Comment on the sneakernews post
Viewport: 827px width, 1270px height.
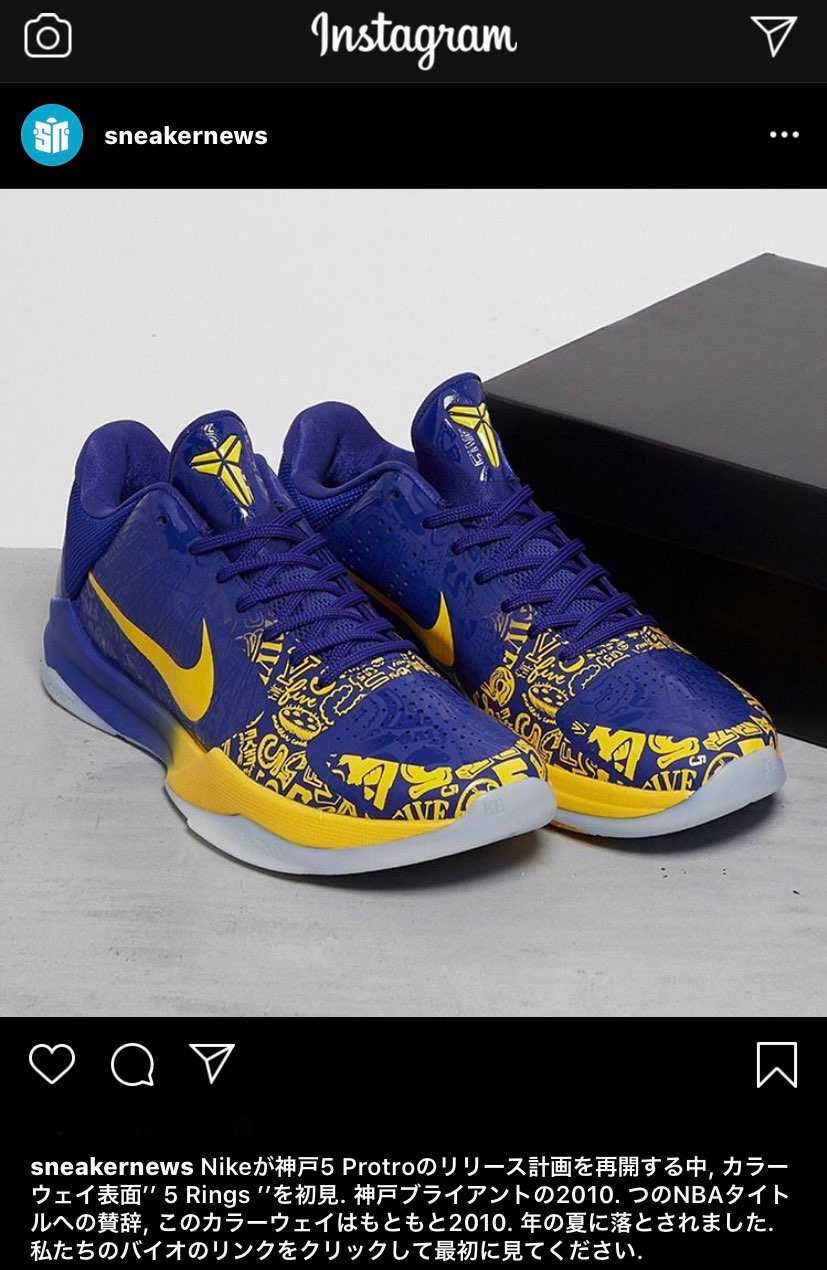(132, 1064)
